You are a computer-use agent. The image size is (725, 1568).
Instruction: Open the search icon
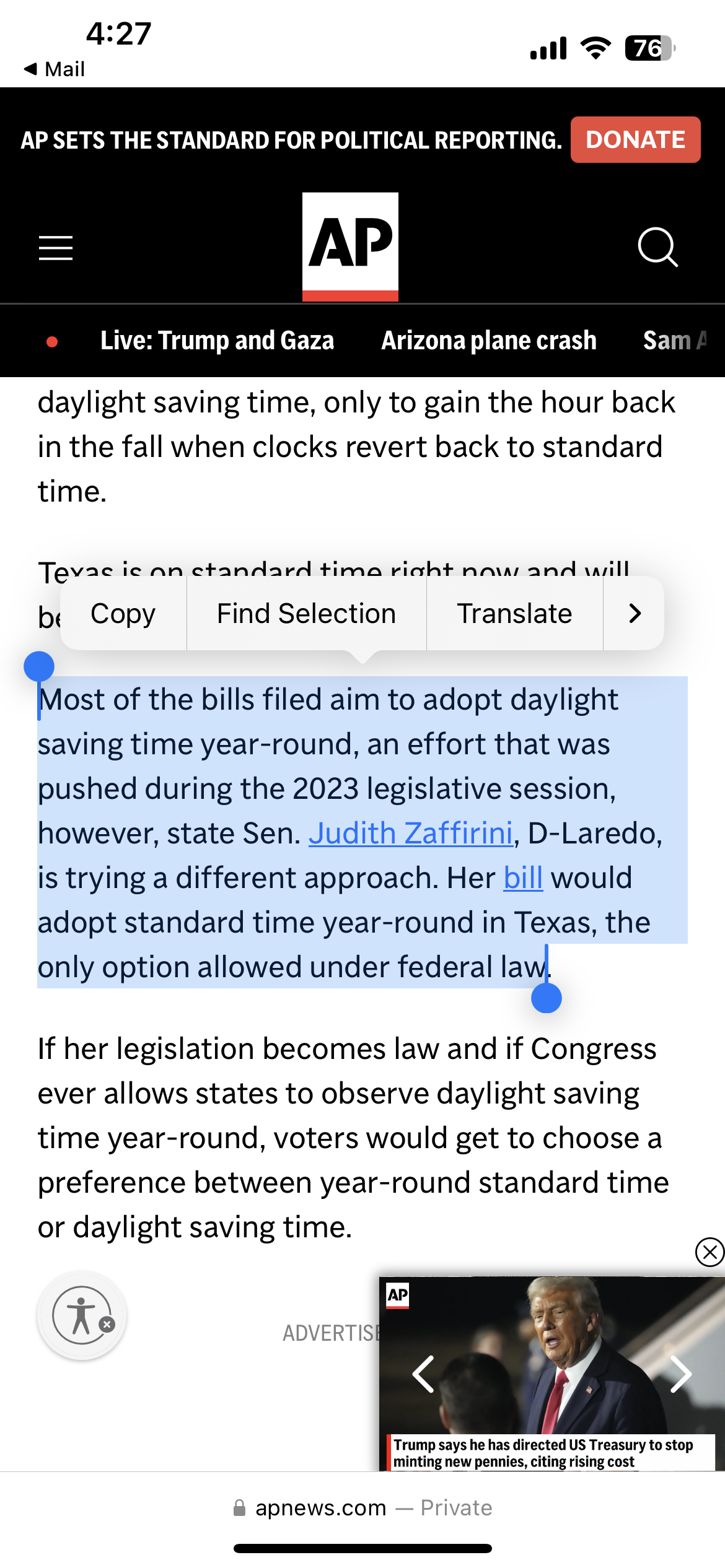tap(657, 247)
